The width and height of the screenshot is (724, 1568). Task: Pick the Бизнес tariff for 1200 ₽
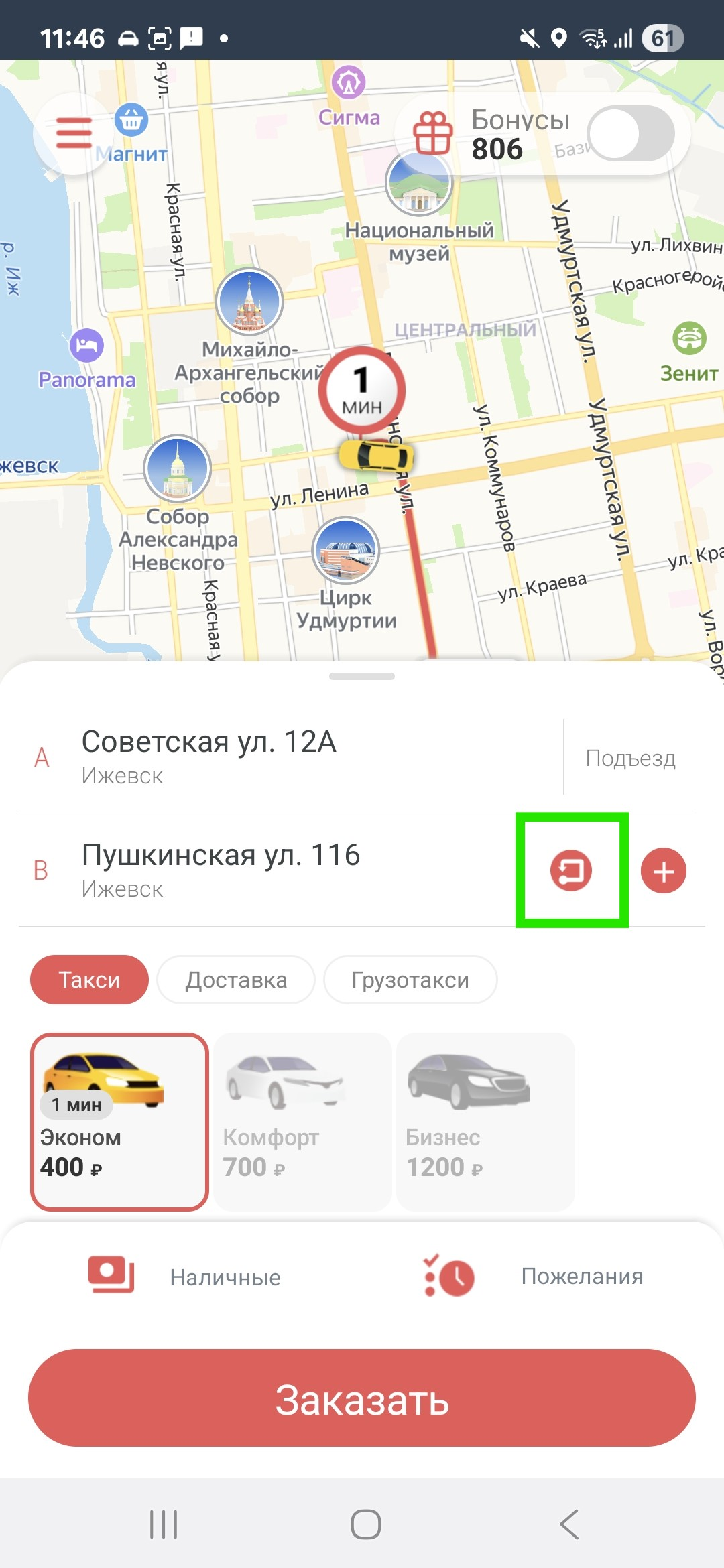(485, 1122)
